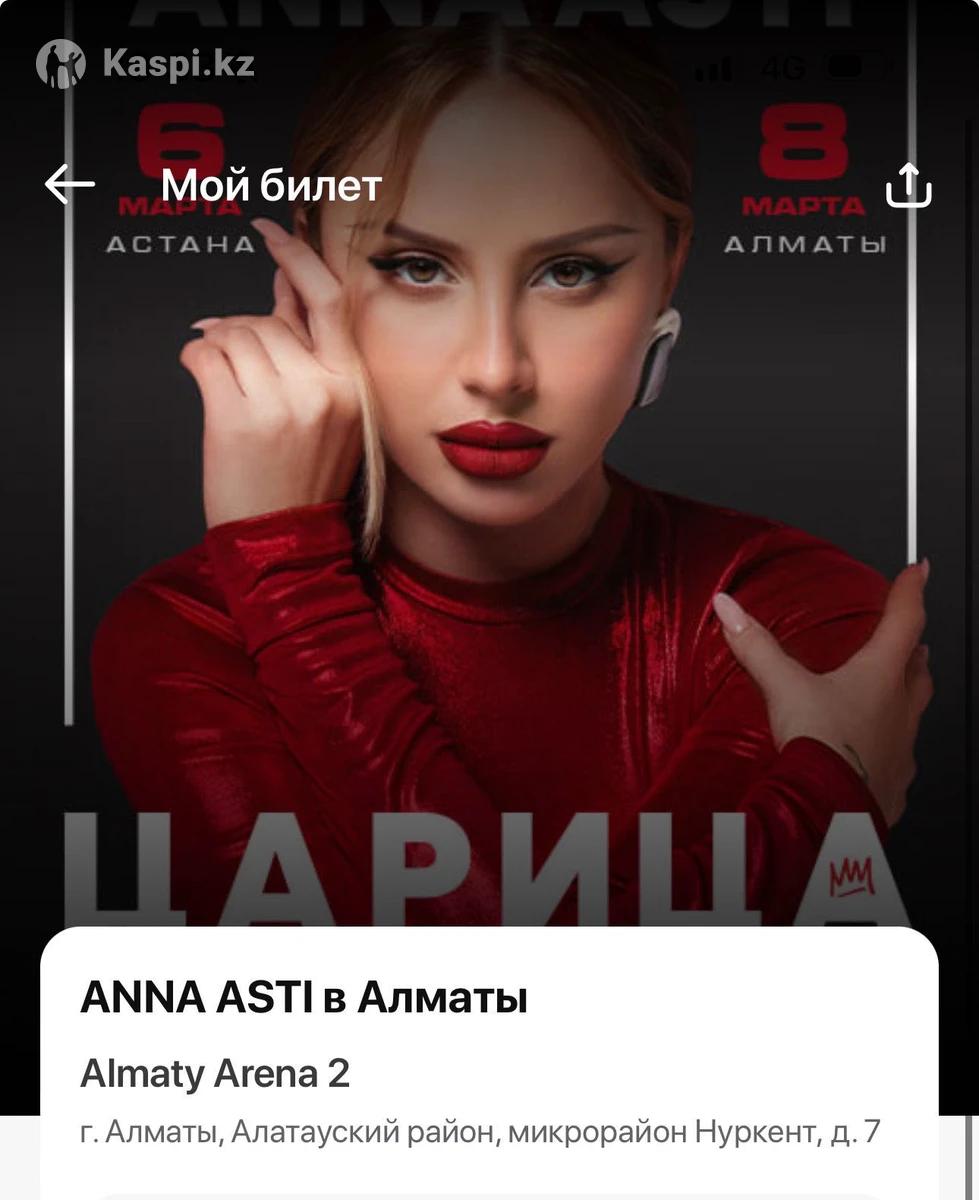Viewport: 979px width, 1200px height.
Task: Share the ANNA ASTI ticket
Action: 908,185
